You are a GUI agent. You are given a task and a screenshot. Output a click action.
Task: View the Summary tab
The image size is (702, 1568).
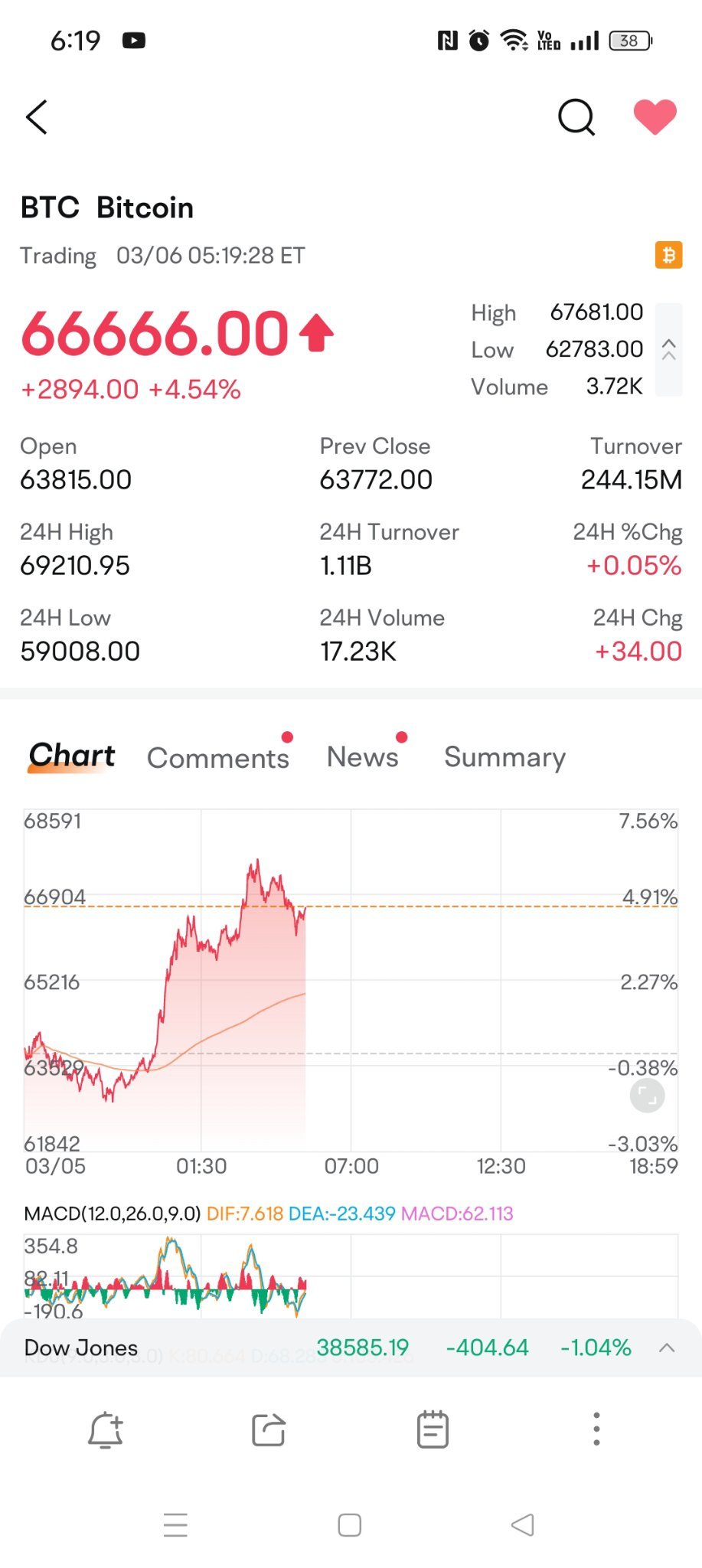pyautogui.click(x=504, y=756)
